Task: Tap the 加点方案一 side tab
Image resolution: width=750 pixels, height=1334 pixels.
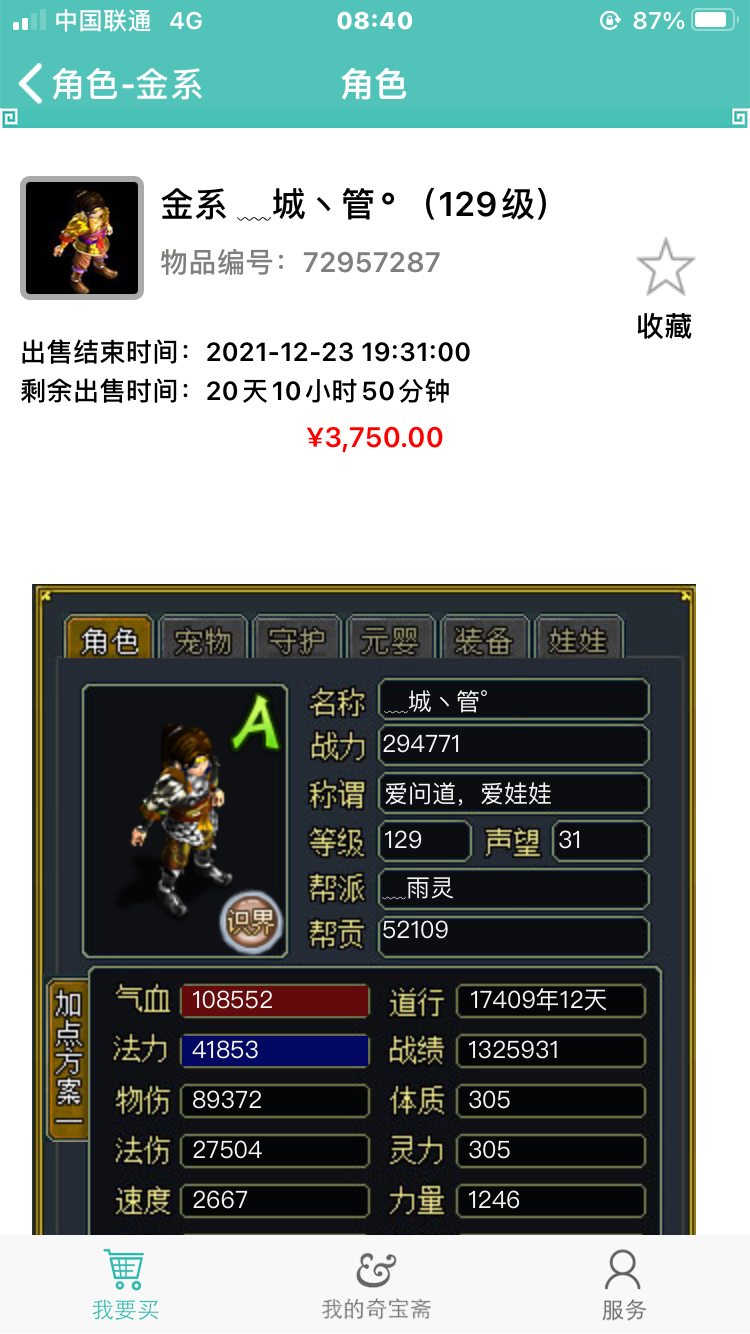Action: click(x=68, y=1060)
